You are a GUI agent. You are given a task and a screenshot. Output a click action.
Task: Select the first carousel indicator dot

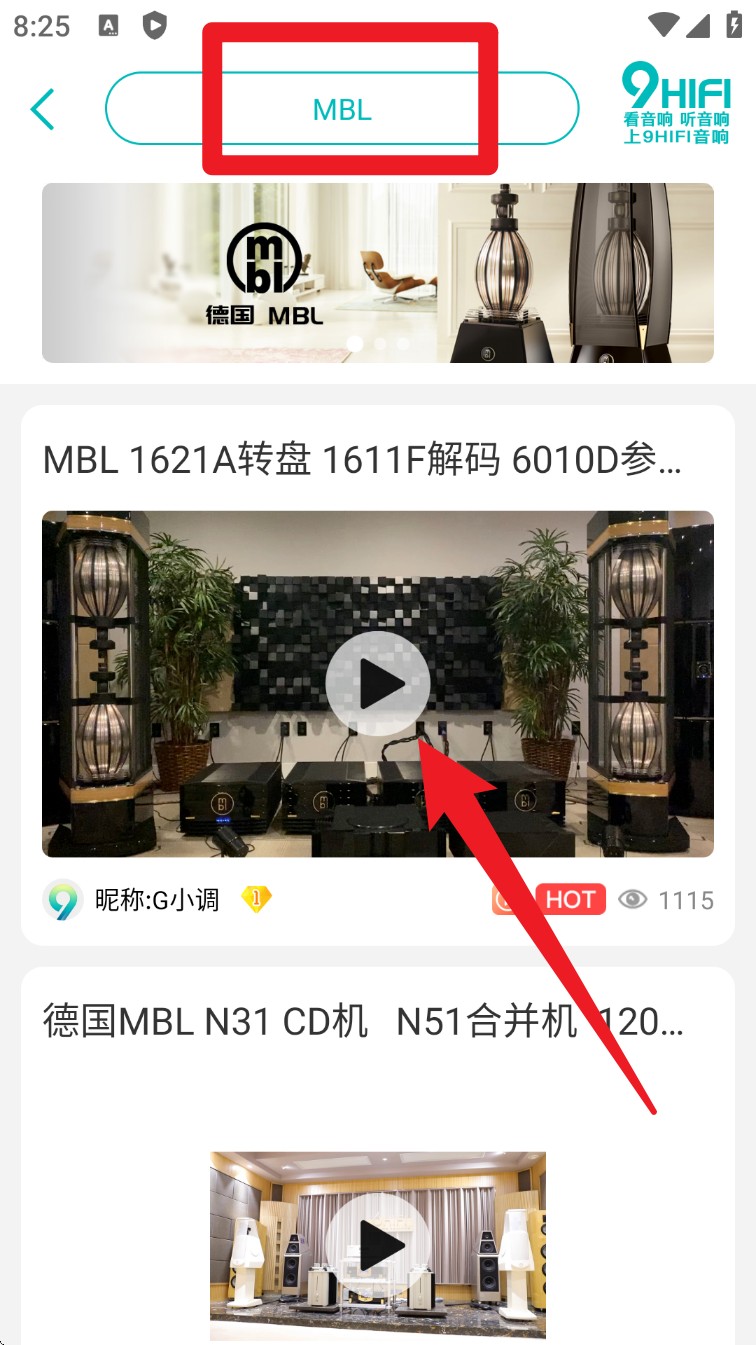[x=356, y=344]
